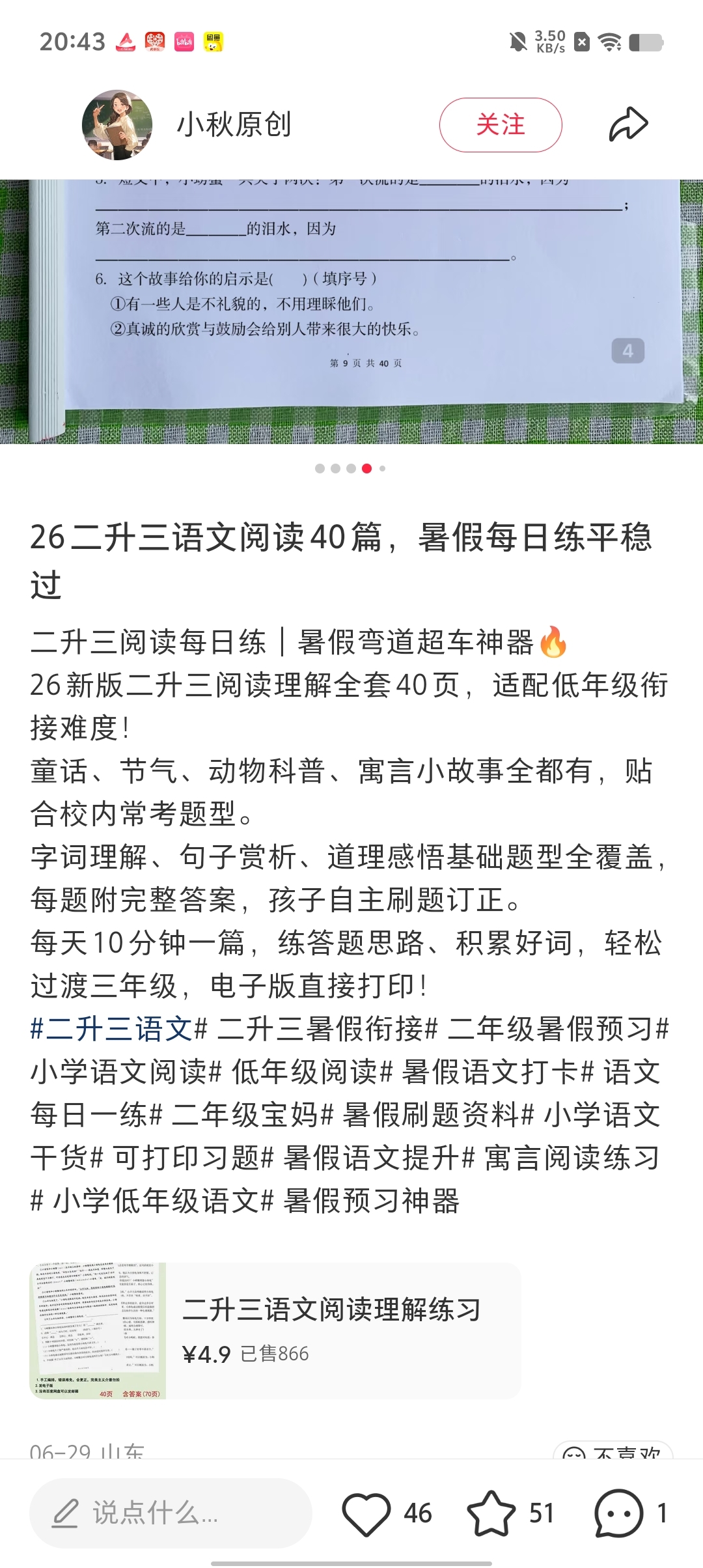The height and width of the screenshot is (1568, 703).
Task: Open the comments bubble icon
Action: point(619,1513)
